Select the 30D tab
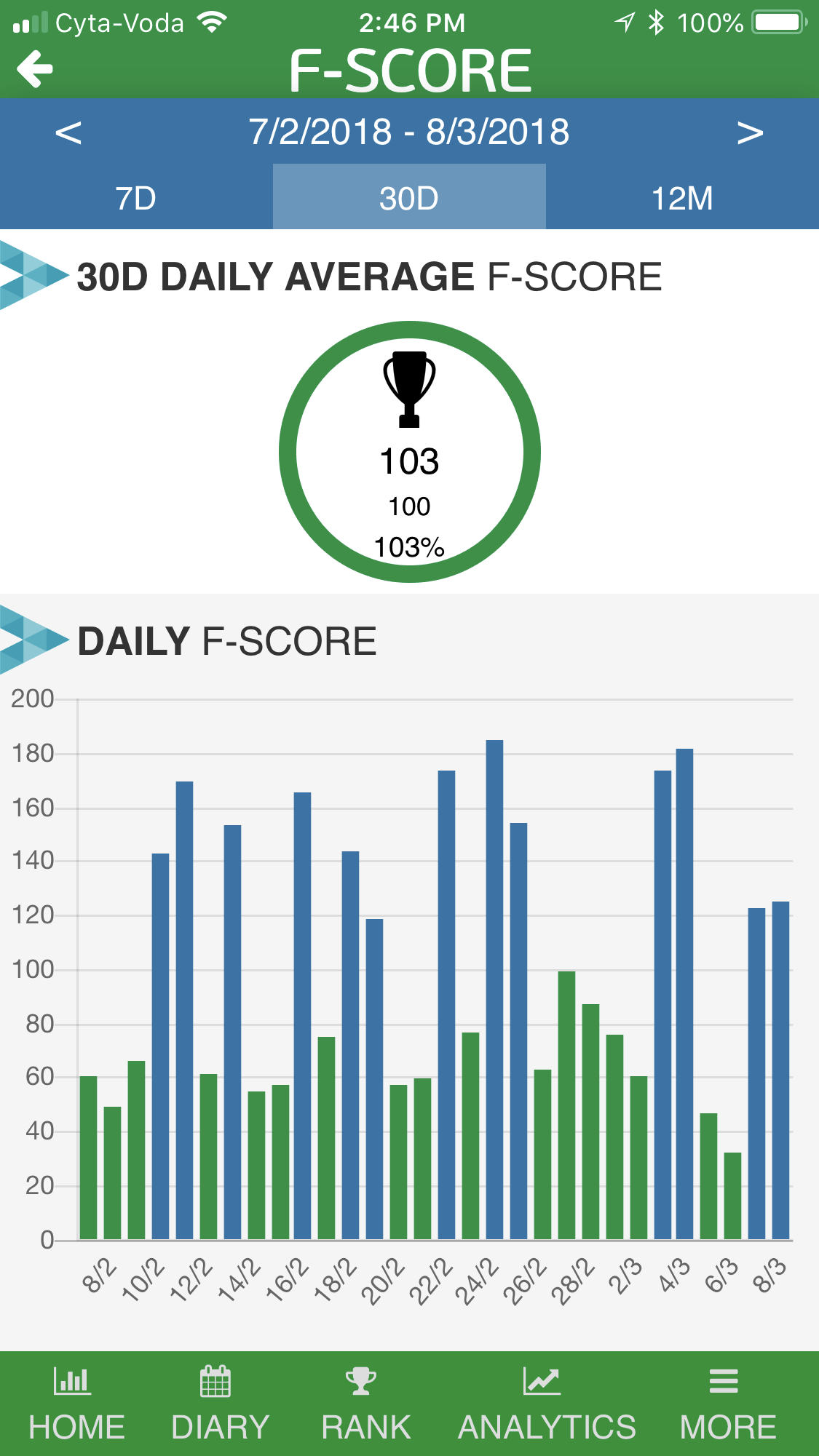819x1456 pixels. tap(409, 197)
